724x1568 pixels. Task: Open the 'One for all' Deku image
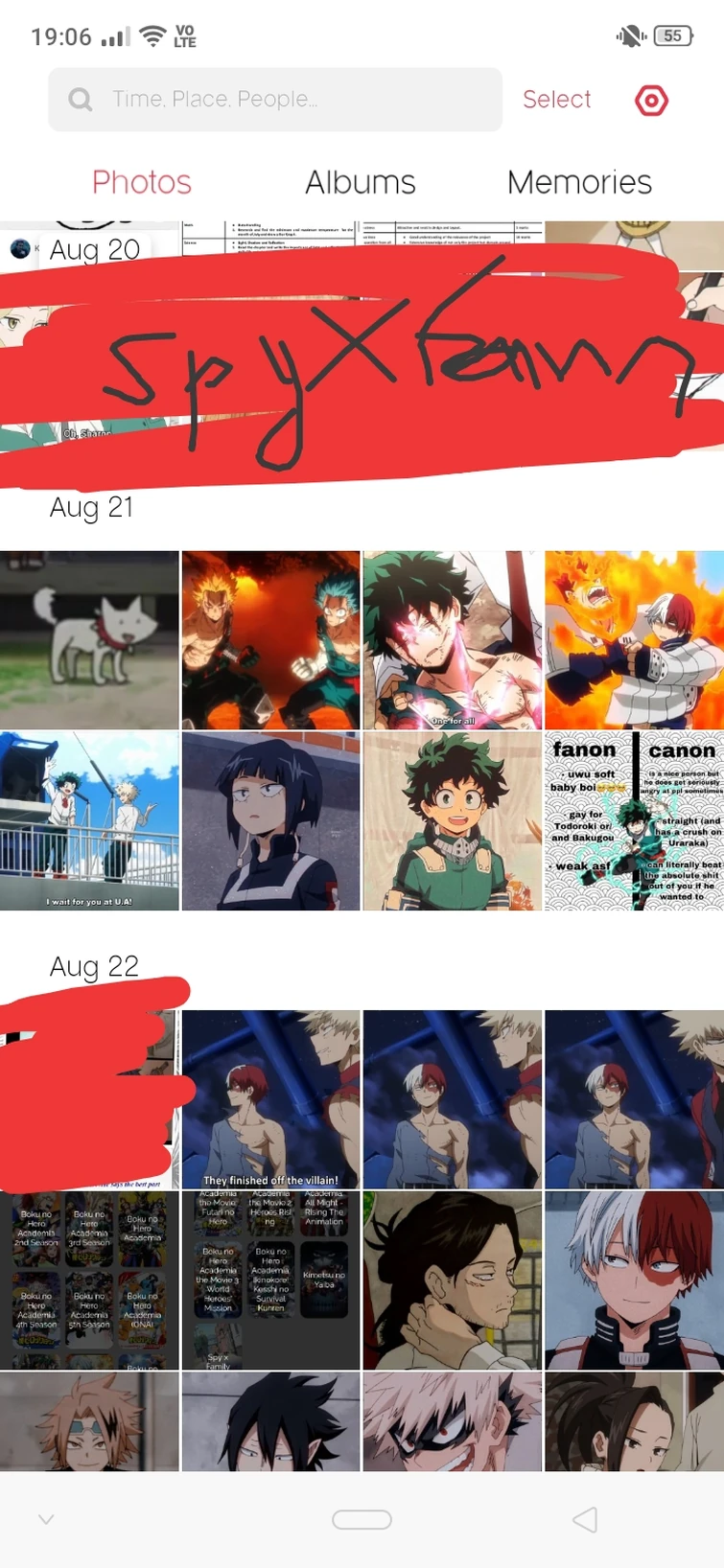click(451, 637)
